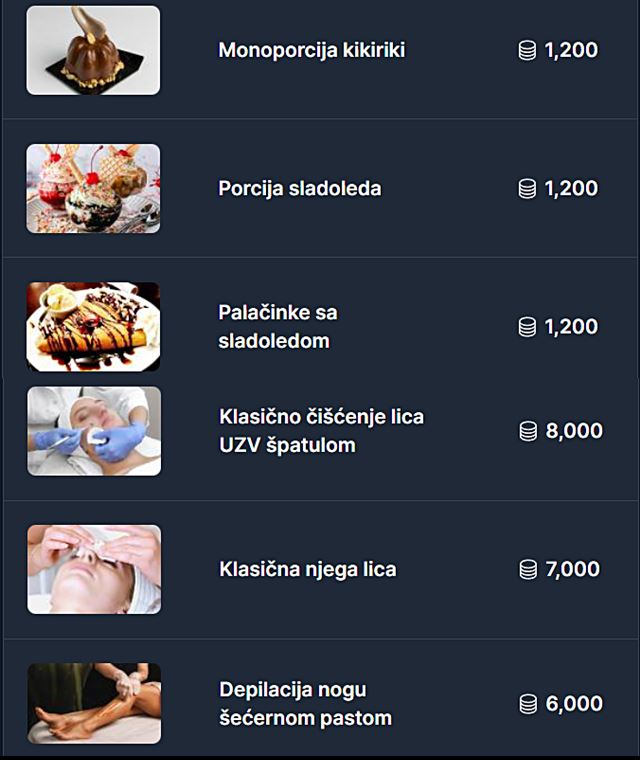
Task: Open the Monoporcija kikiriki reward
Action: point(311,50)
